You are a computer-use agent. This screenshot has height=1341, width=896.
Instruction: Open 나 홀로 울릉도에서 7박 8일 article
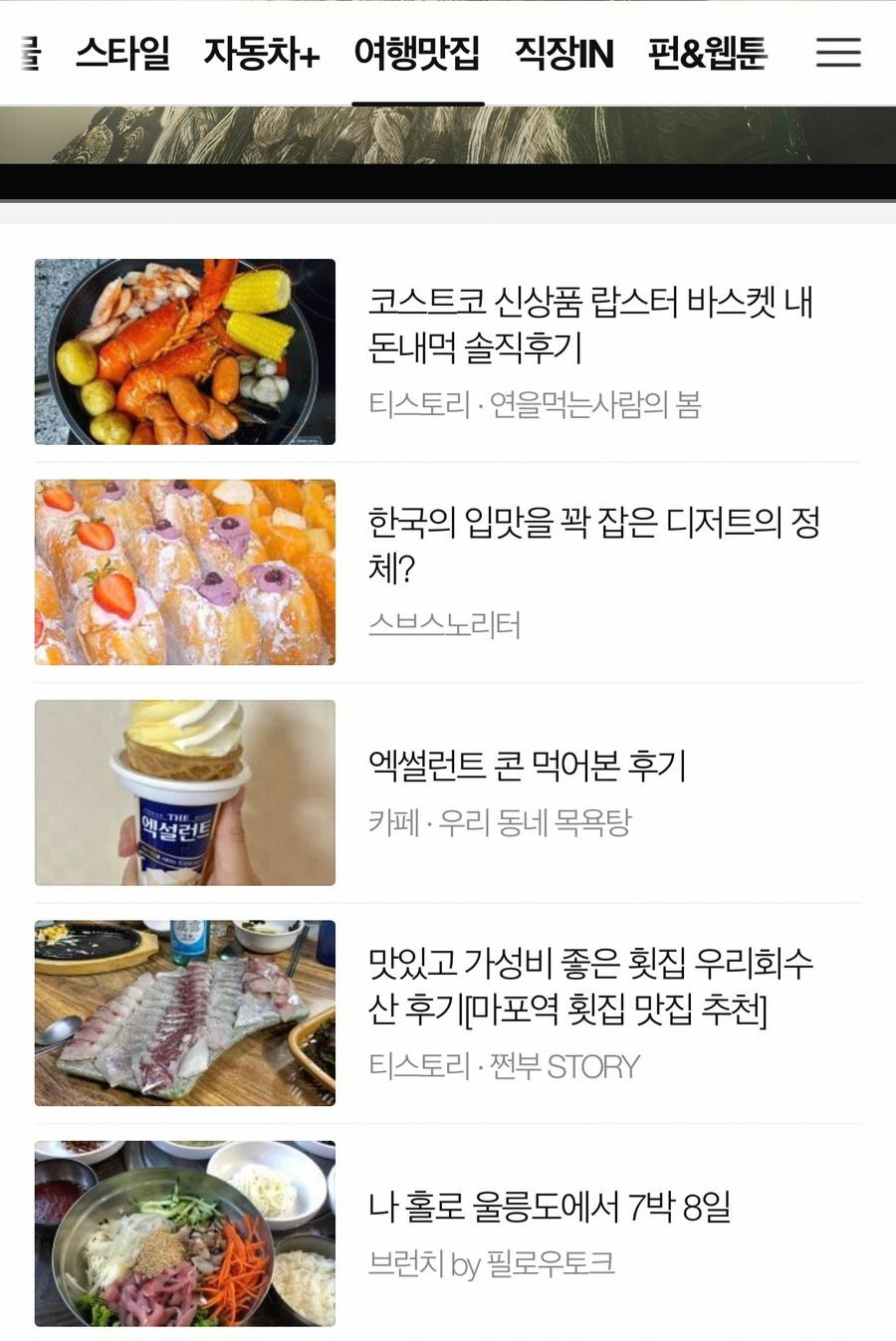[549, 1207]
